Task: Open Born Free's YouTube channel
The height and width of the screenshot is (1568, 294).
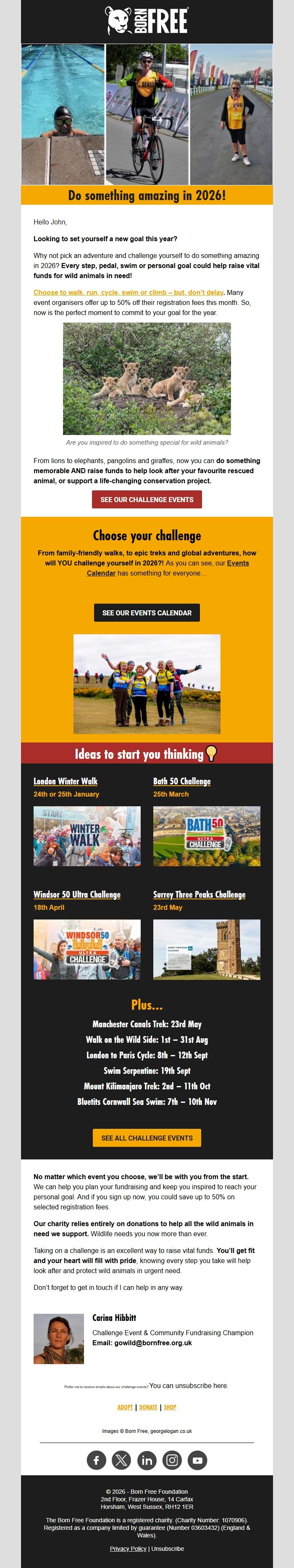Action: (197, 1460)
